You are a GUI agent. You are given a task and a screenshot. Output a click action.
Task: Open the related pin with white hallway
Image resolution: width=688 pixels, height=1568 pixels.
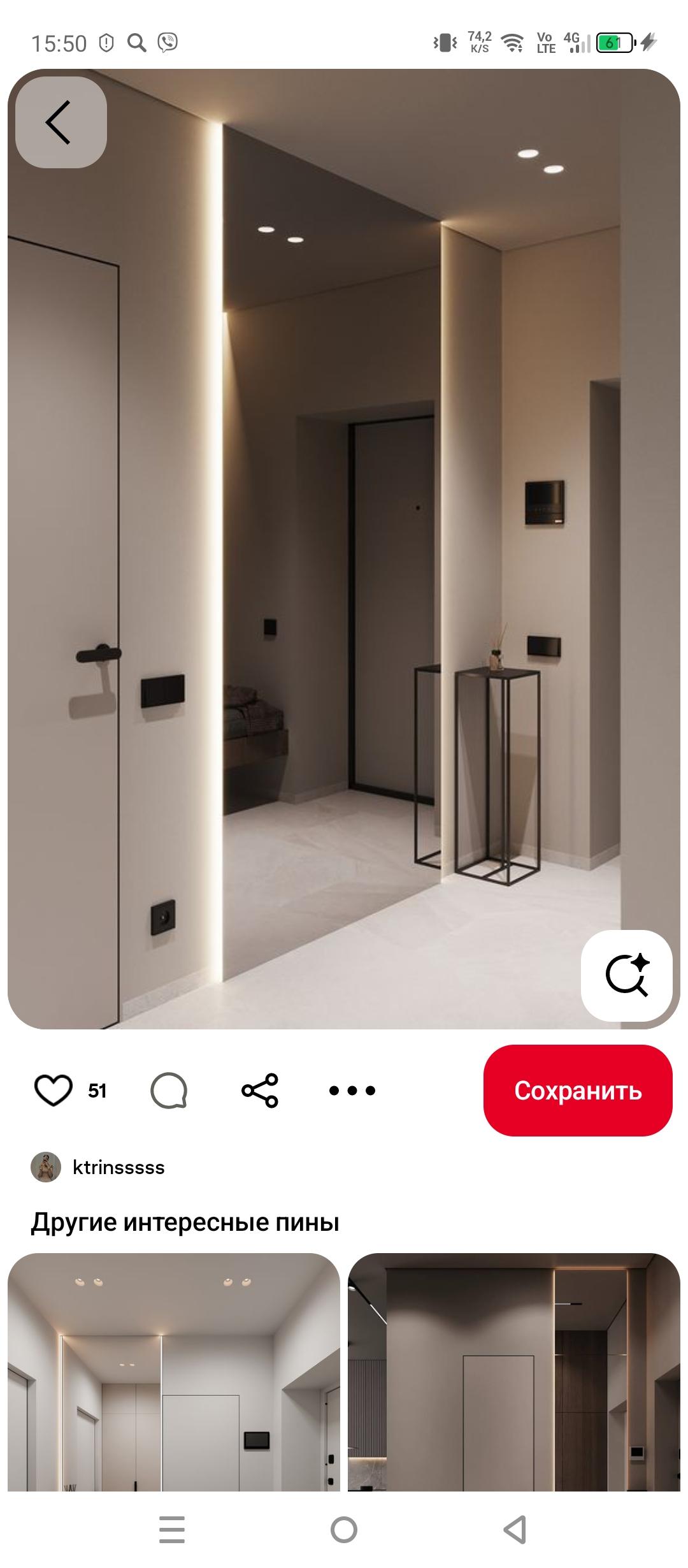click(x=173, y=1372)
